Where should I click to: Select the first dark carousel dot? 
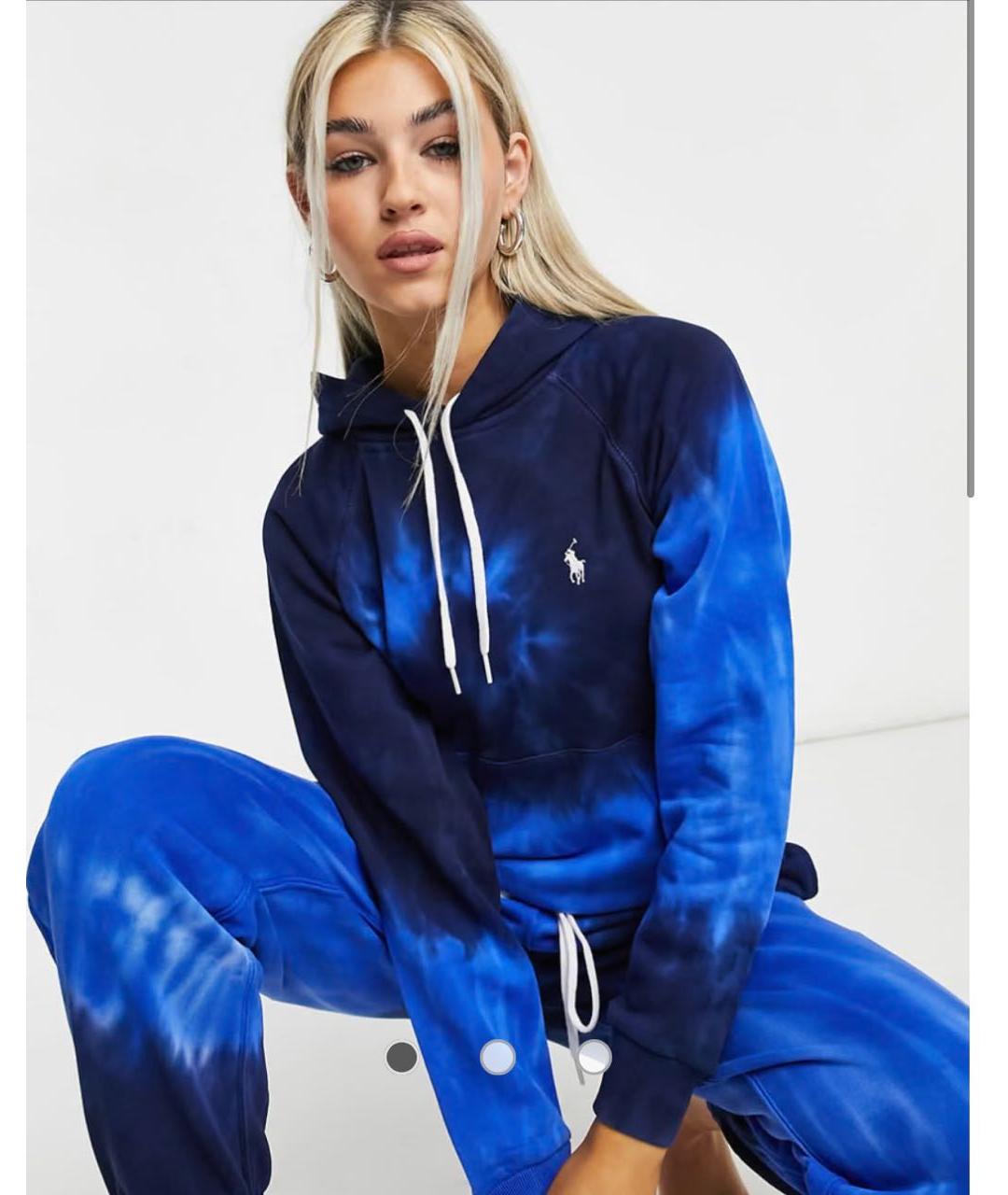401,1057
